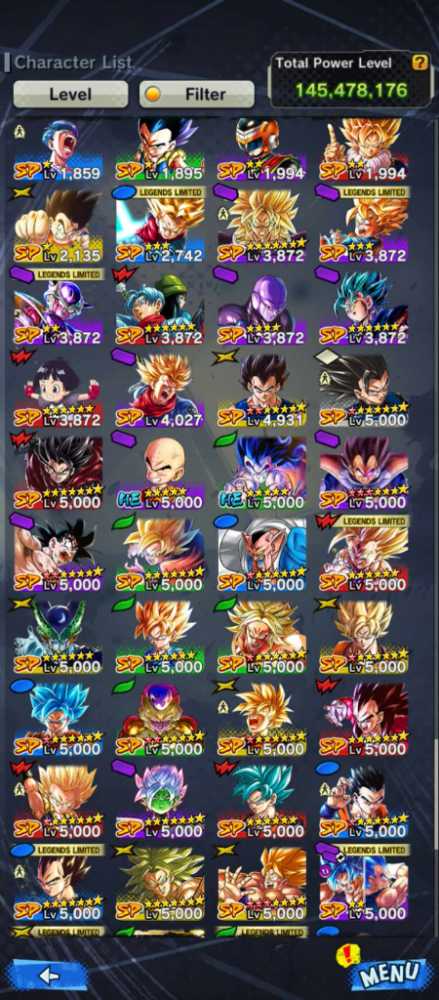Select the character at Lv 1,895
The height and width of the screenshot is (1000, 439).
click(x=160, y=151)
